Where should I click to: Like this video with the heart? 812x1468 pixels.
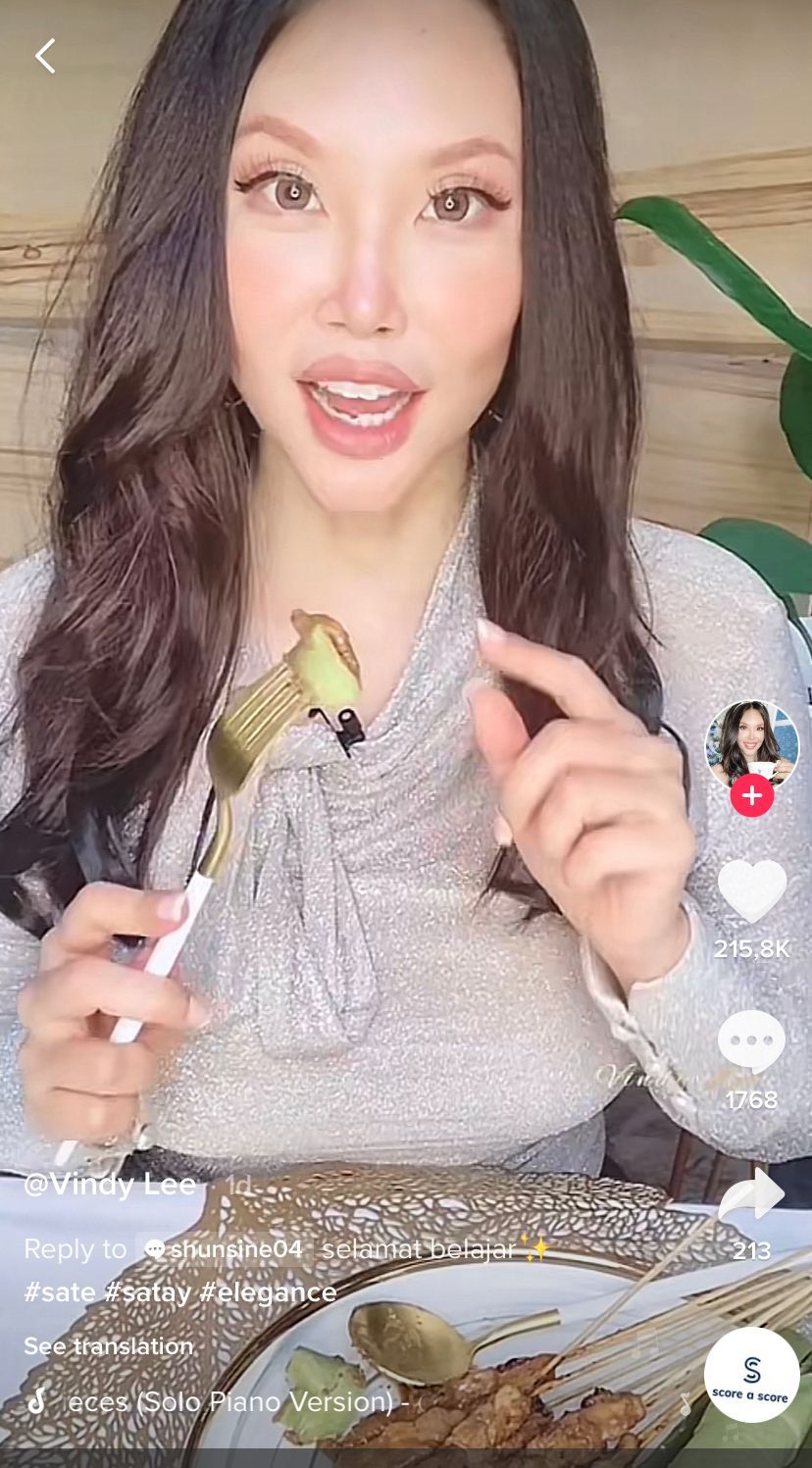coord(752,890)
